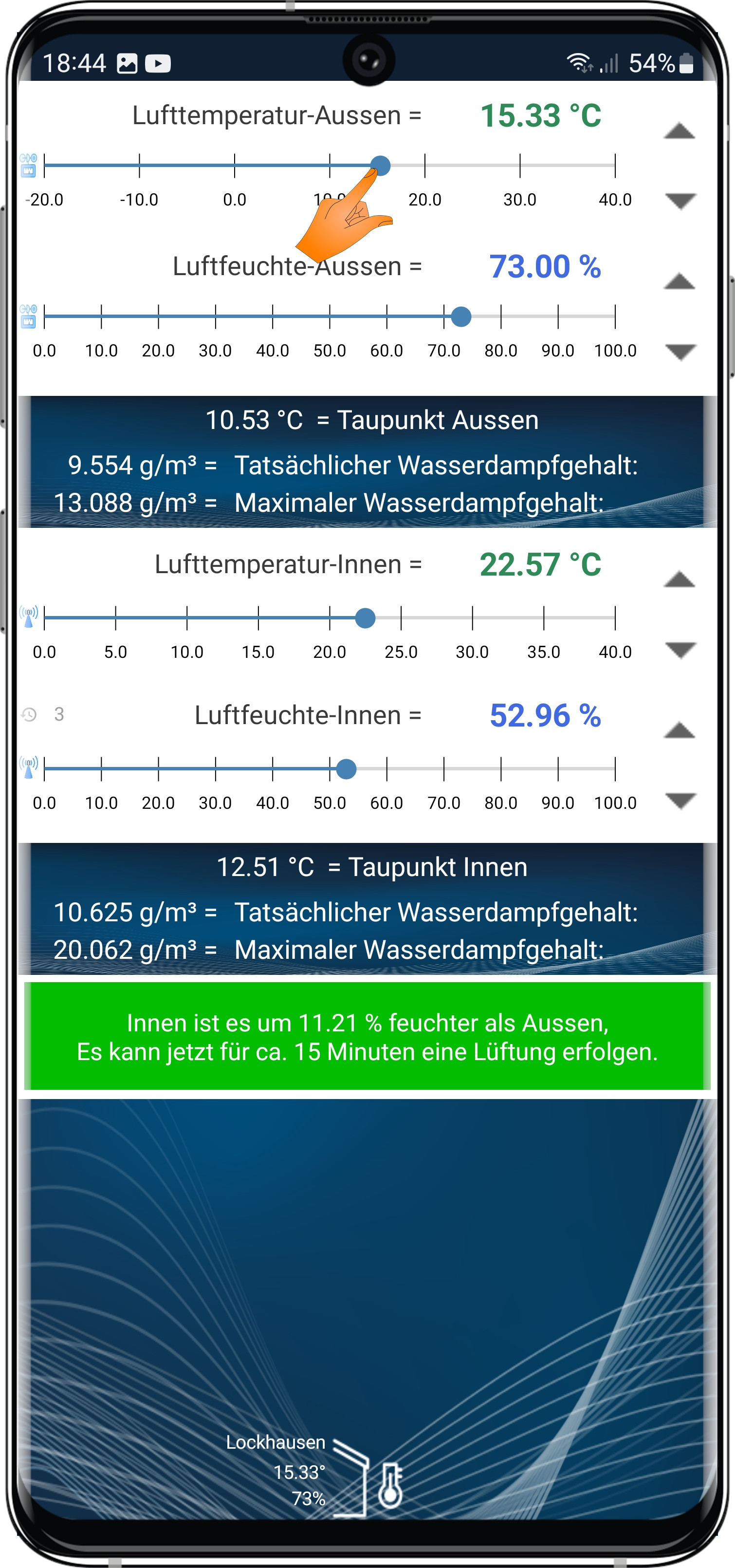Set Luftfeuchte-Aussen slider to 90.0
The width and height of the screenshot is (735, 1568).
click(x=557, y=317)
